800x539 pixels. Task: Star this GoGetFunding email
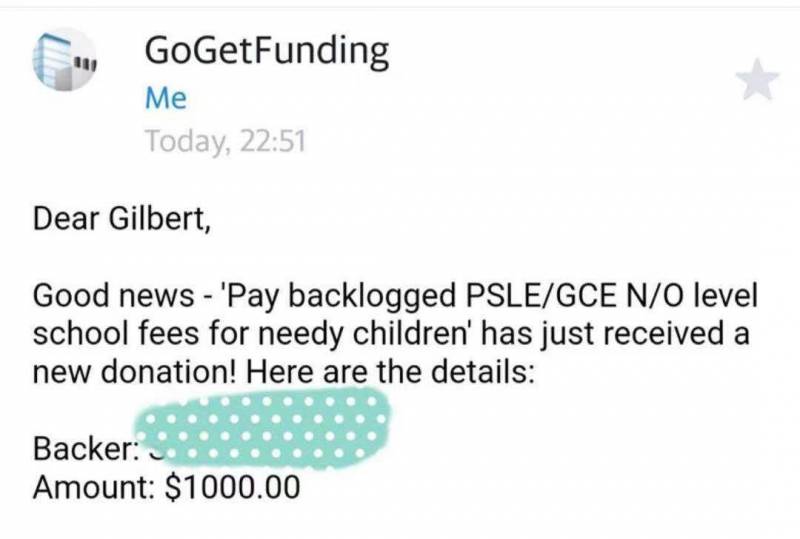pyautogui.click(x=756, y=82)
